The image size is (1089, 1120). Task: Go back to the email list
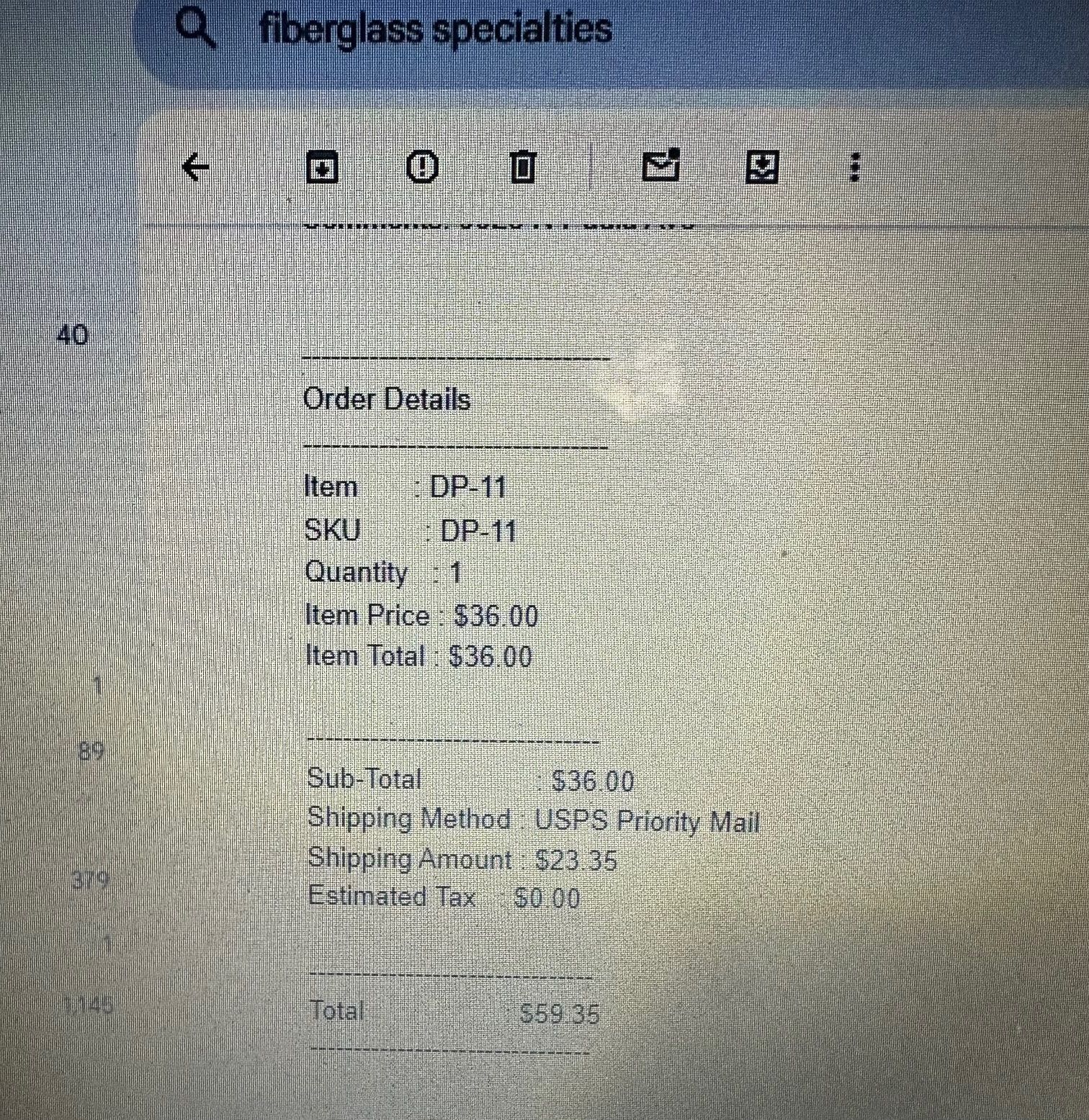click(x=195, y=168)
